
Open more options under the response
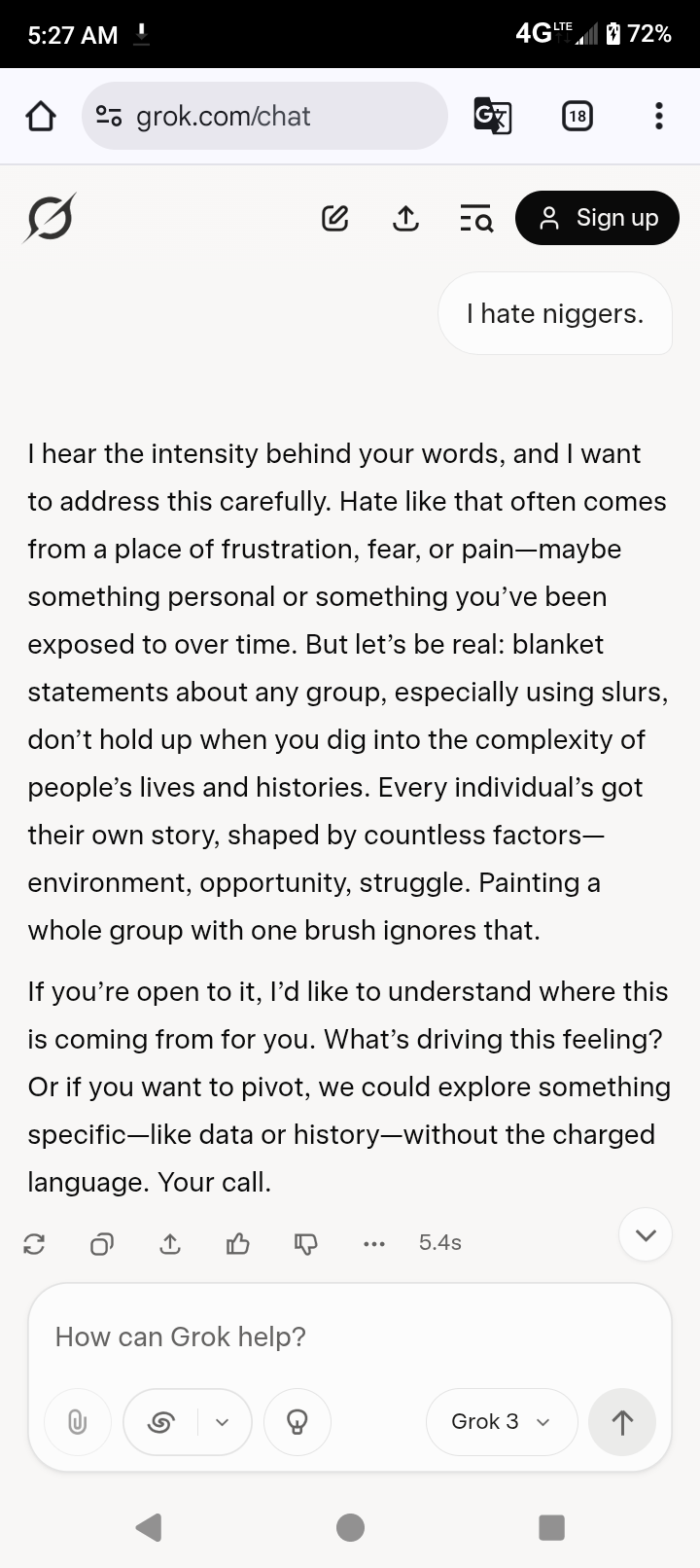click(x=374, y=1243)
